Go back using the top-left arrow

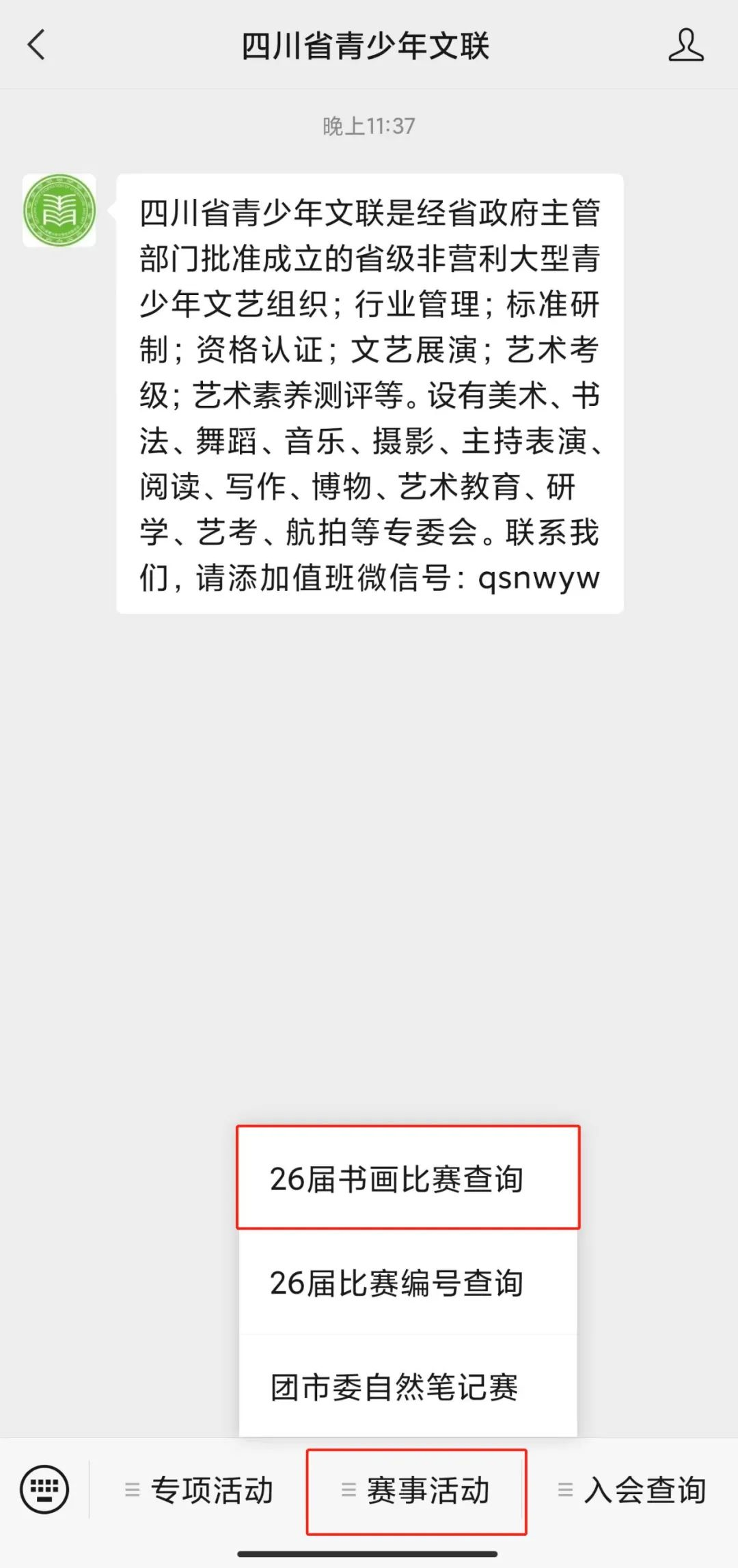36,45
